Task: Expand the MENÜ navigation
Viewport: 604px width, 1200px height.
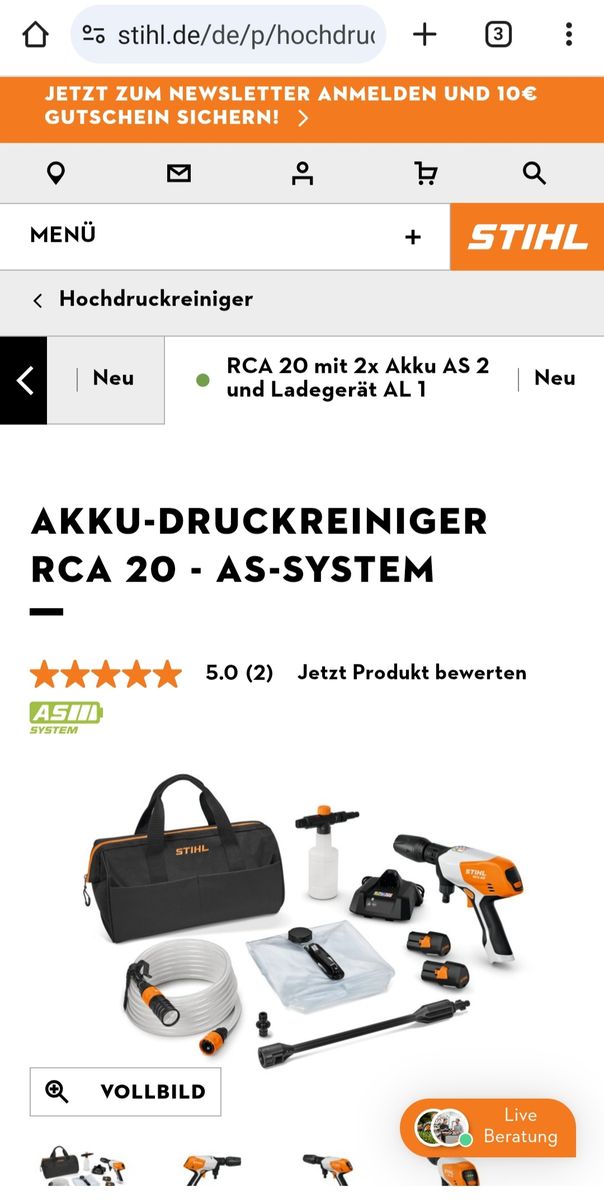Action: tap(224, 237)
